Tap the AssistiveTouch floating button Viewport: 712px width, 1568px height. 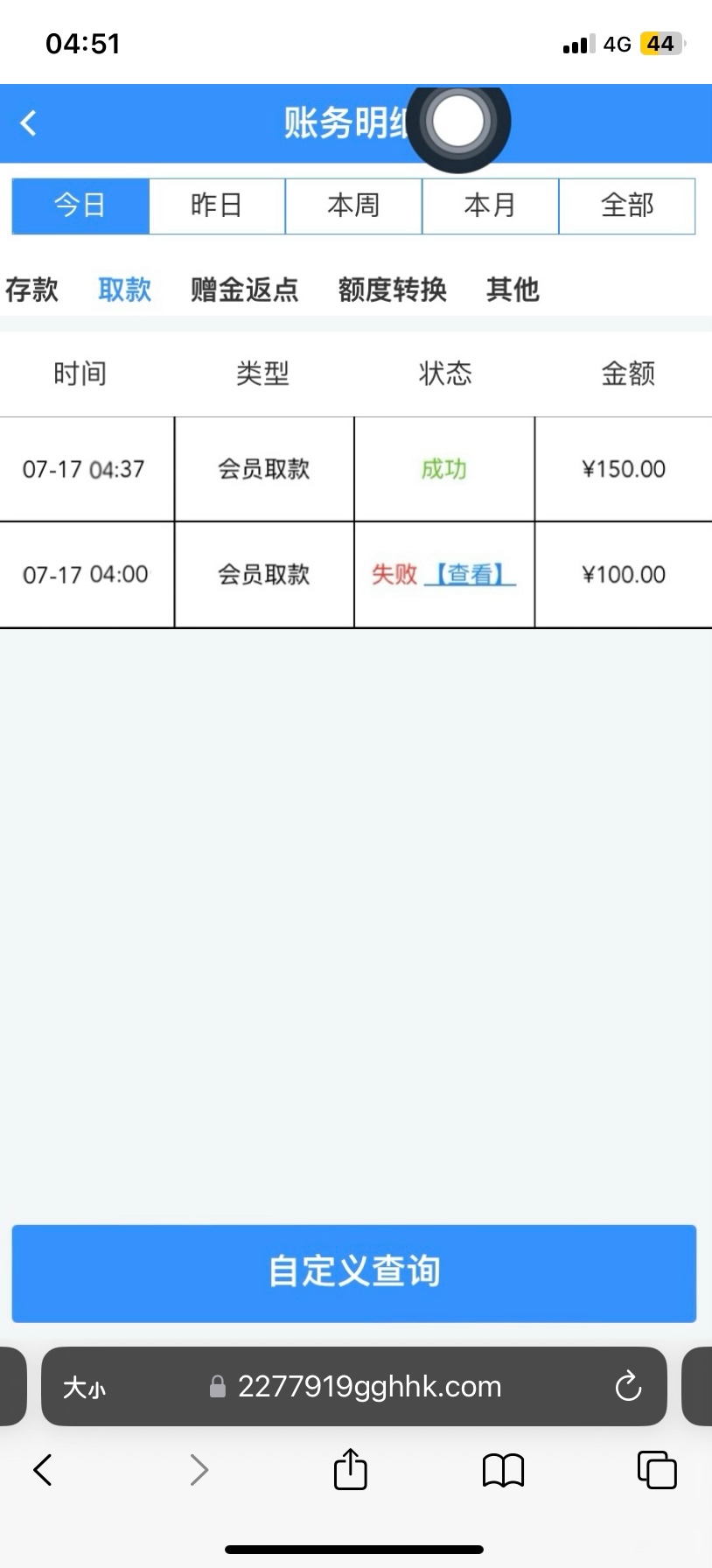tap(458, 122)
